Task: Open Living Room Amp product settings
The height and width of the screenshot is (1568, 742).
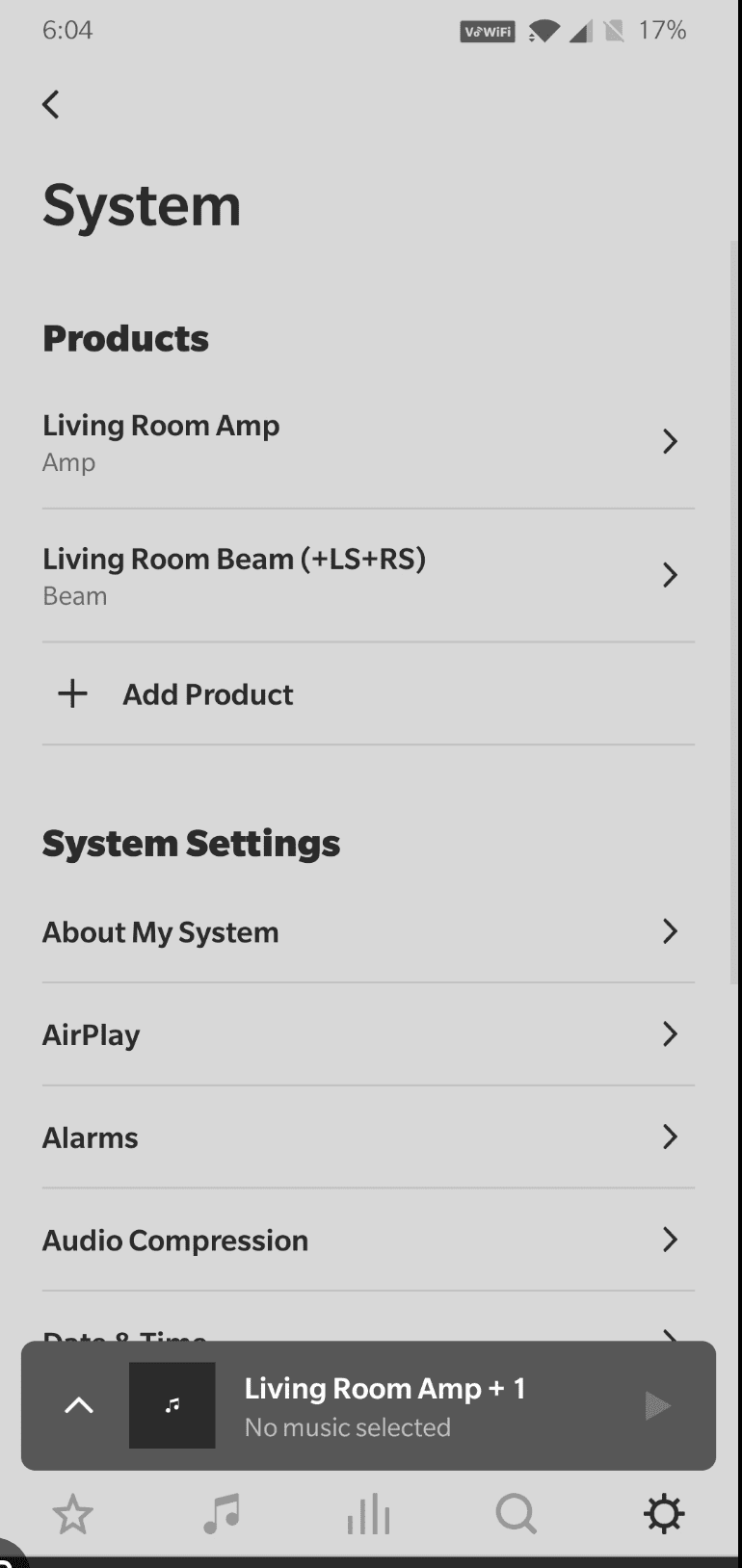Action: [368, 442]
